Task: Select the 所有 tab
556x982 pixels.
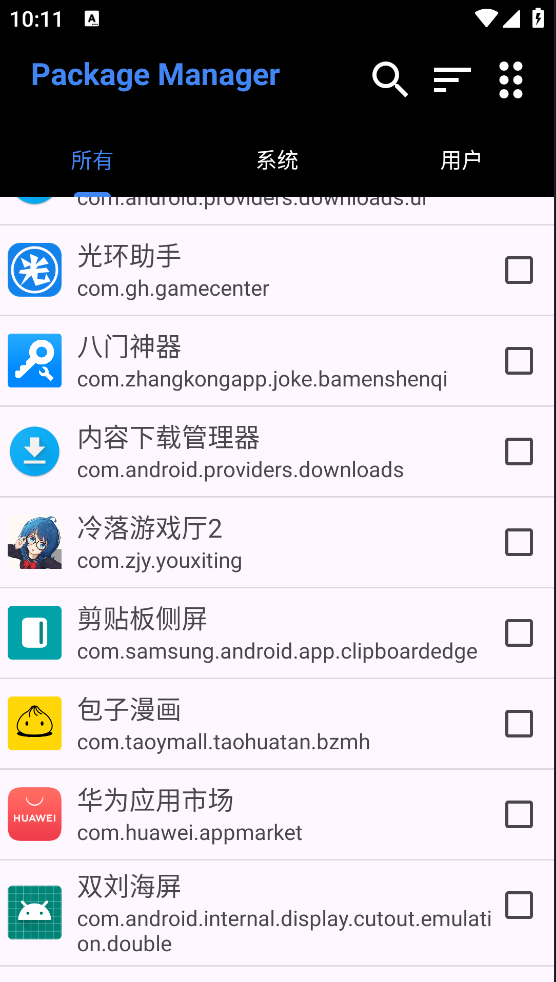Action: click(92, 160)
